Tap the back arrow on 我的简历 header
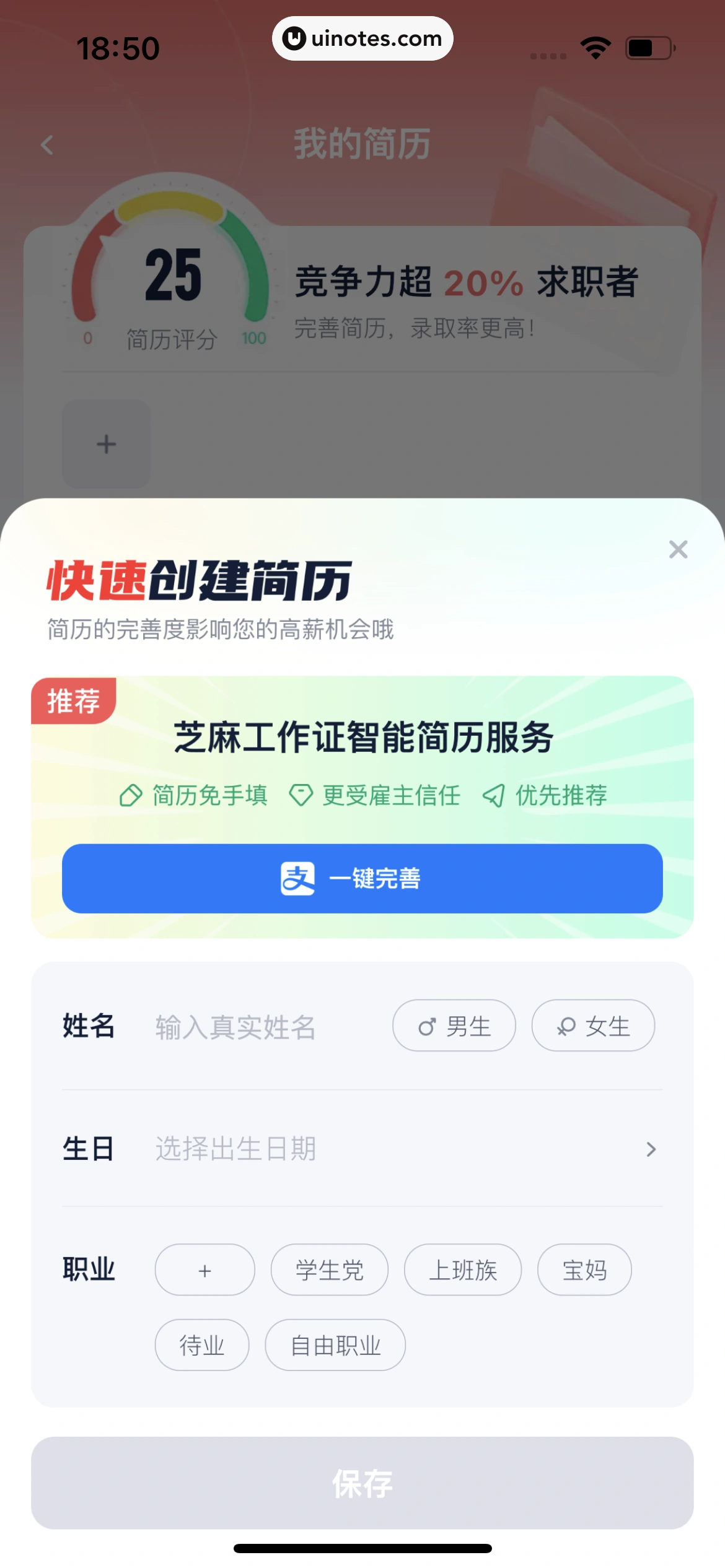The image size is (725, 1568). [45, 144]
